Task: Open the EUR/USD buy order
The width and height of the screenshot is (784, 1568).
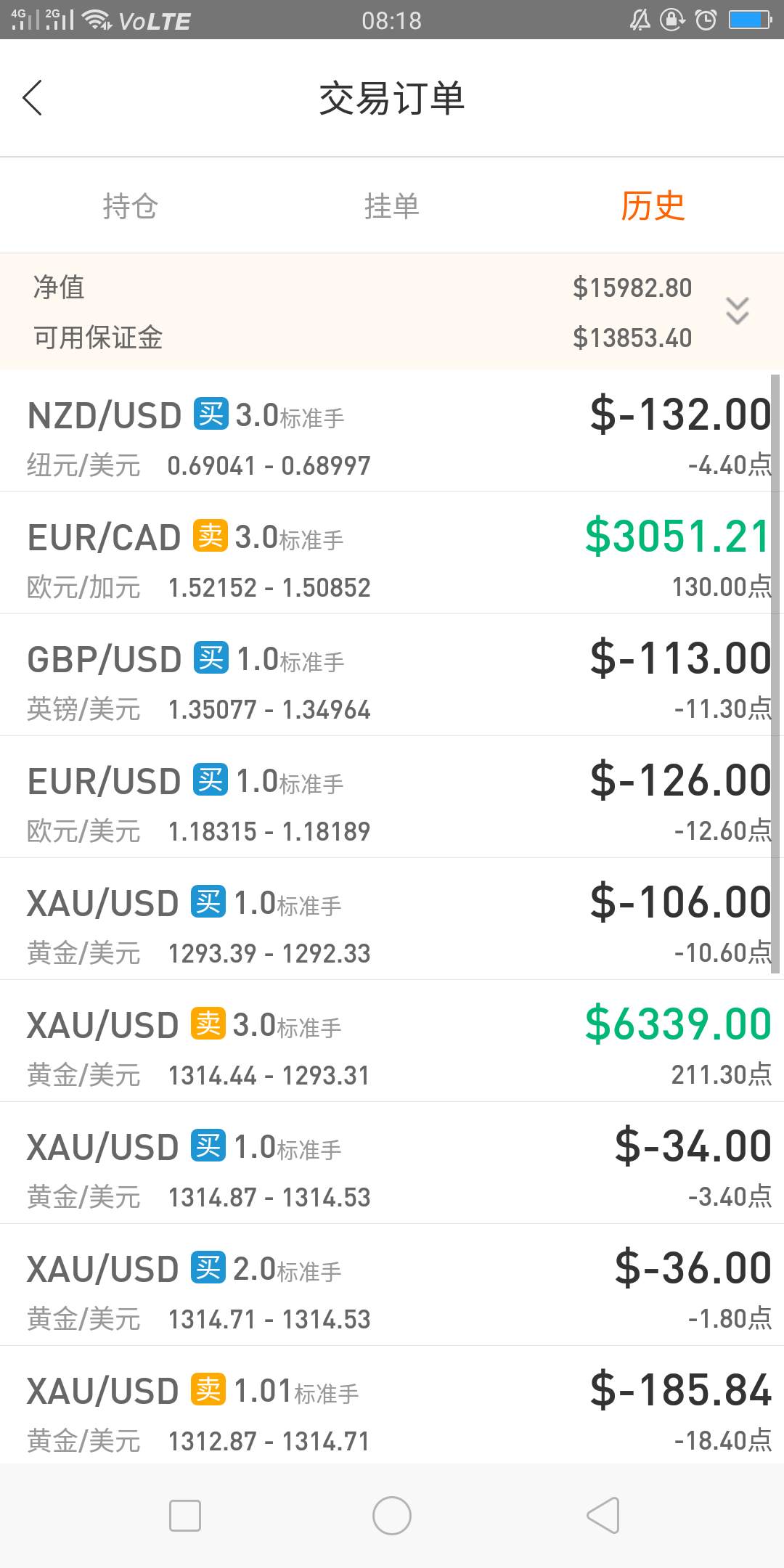Action: pyautogui.click(x=392, y=797)
